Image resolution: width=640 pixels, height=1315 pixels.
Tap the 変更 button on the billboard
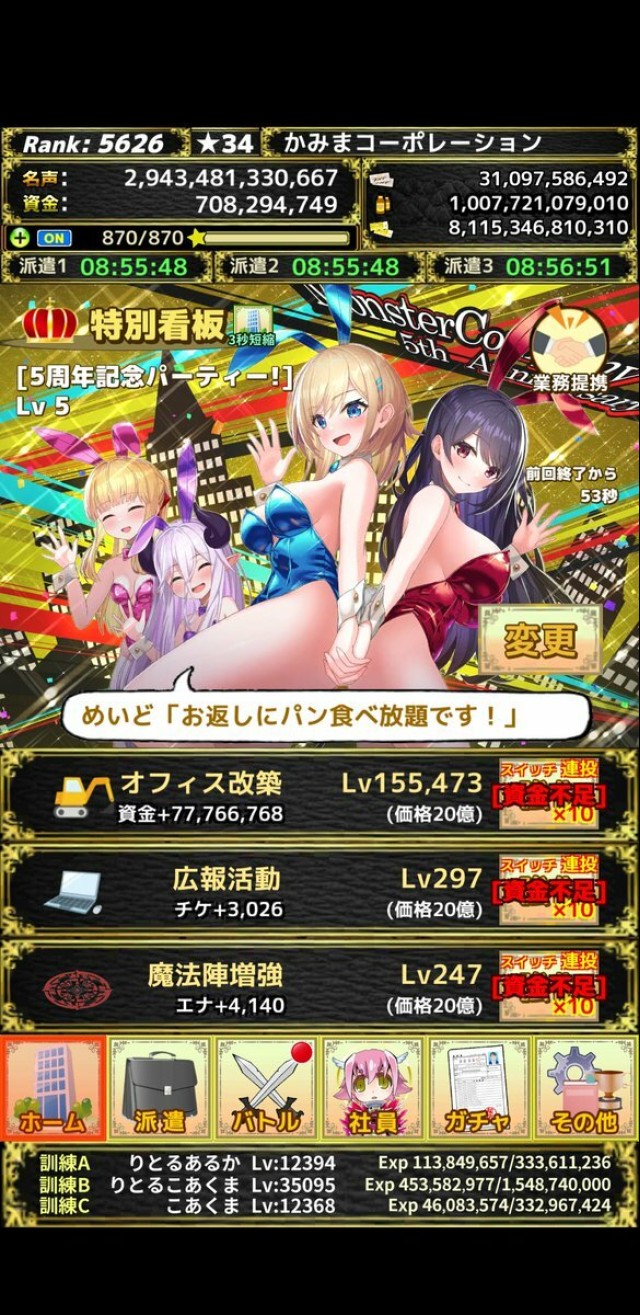(540, 640)
